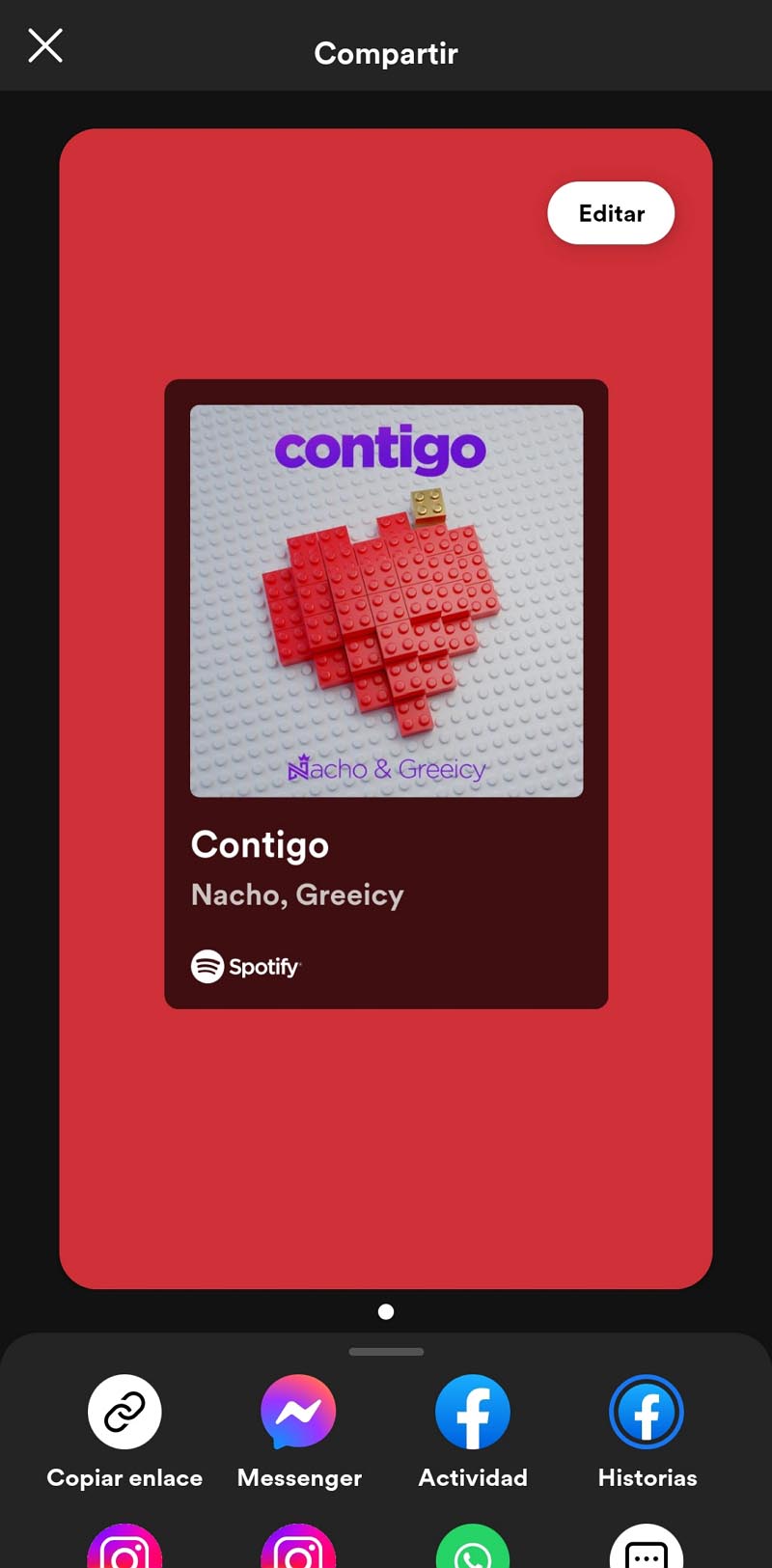
Task: Tap the Compartir title bar
Action: [386, 53]
